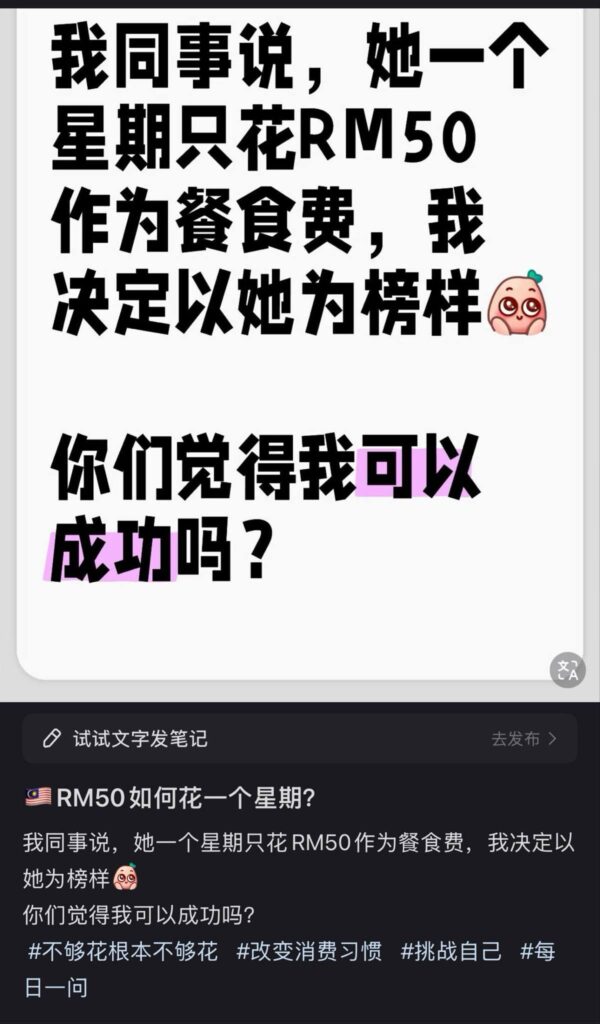Open hashtag #改变消费习惯
Viewport: 600px width, 1024px height.
click(x=309, y=951)
